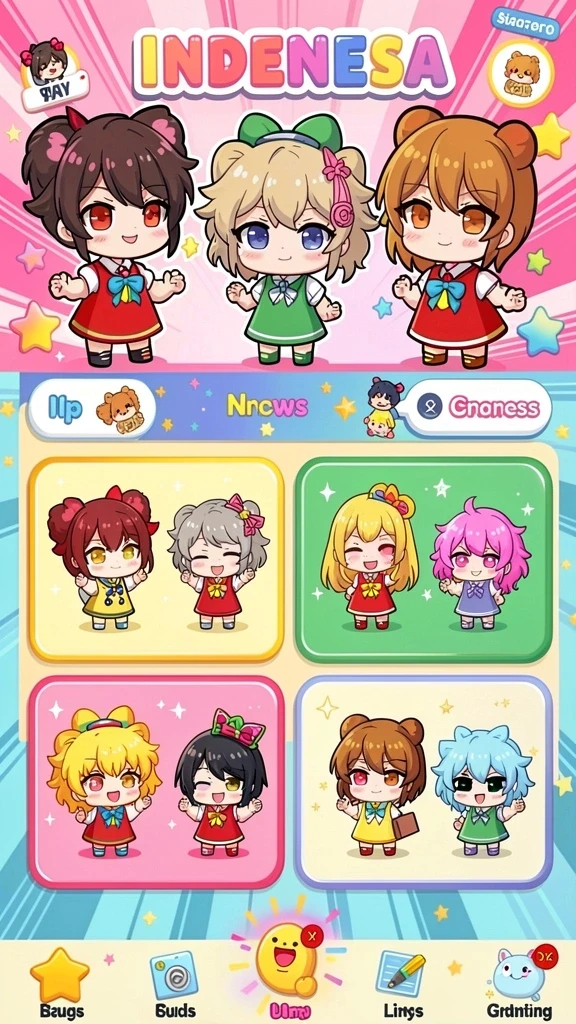The width and height of the screenshot is (576, 1024).
Task: Tap the round bear icon
Action: [520, 72]
